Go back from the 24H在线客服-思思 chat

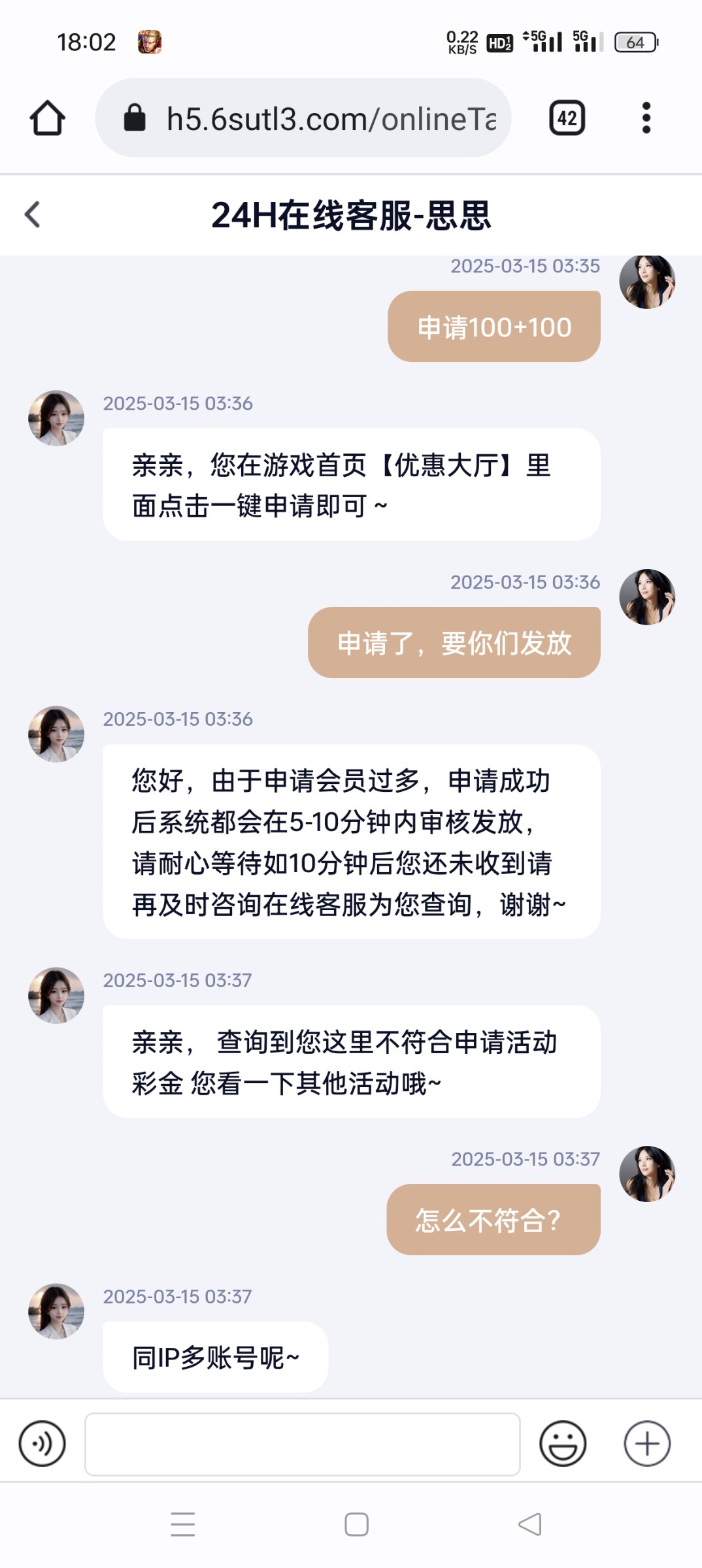32,214
